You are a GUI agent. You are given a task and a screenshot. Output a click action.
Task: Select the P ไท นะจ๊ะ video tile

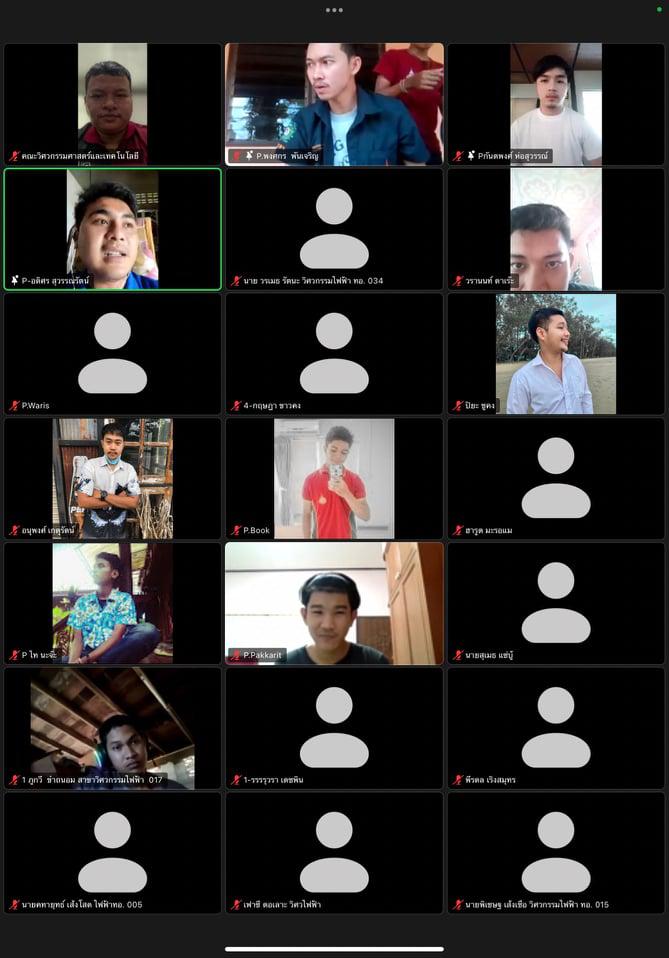[112, 603]
